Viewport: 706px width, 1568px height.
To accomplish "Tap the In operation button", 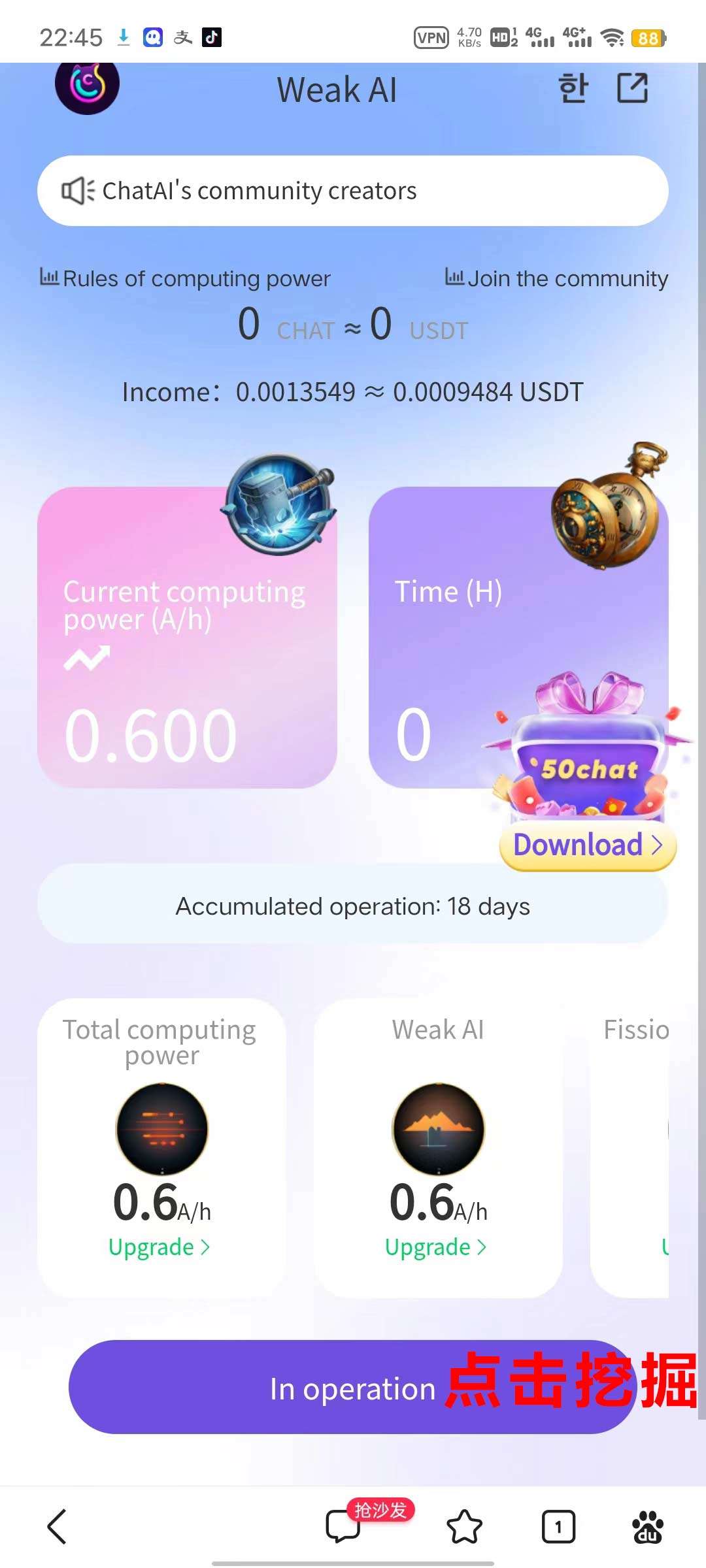I will tap(352, 1388).
